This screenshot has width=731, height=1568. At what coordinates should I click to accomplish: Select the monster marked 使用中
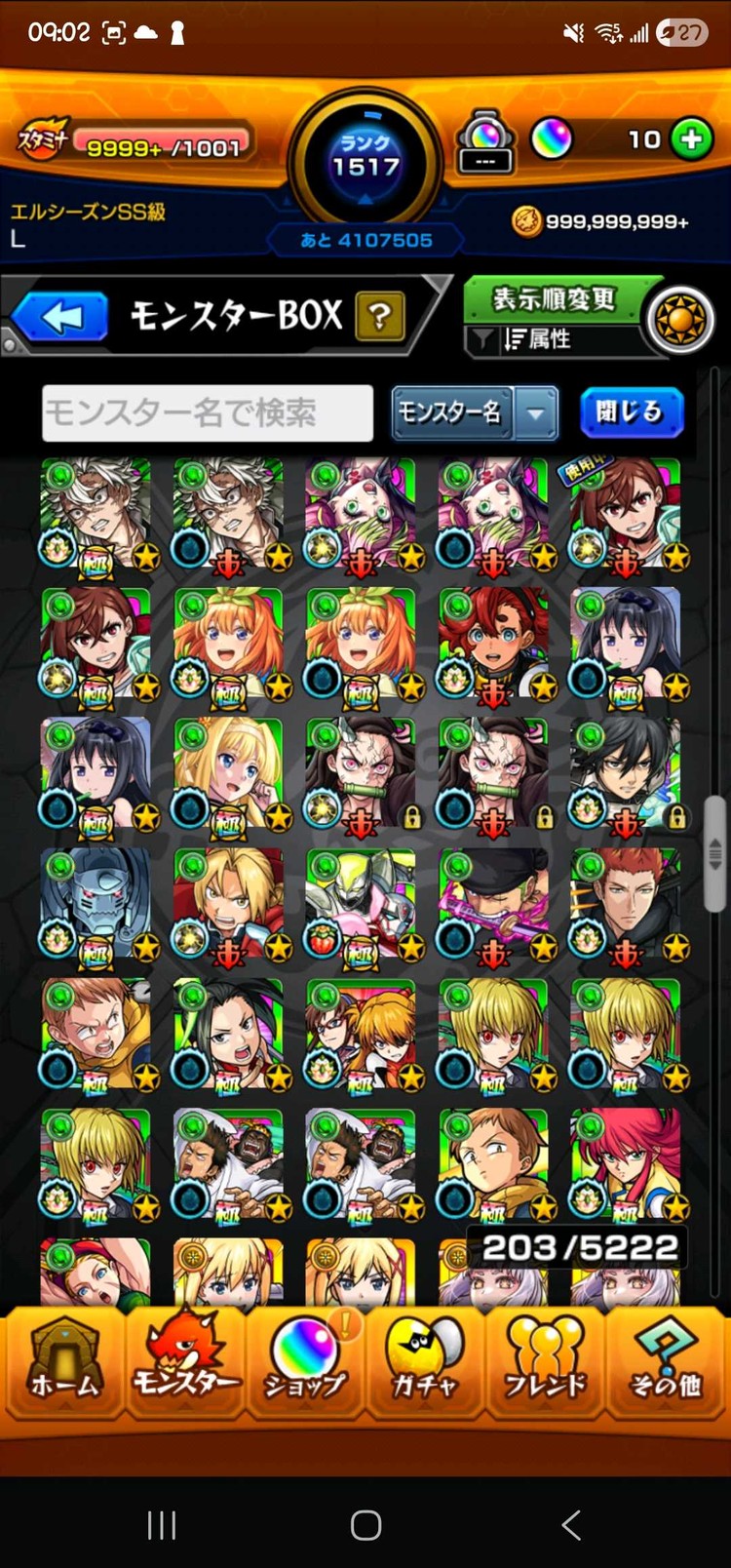(x=626, y=513)
